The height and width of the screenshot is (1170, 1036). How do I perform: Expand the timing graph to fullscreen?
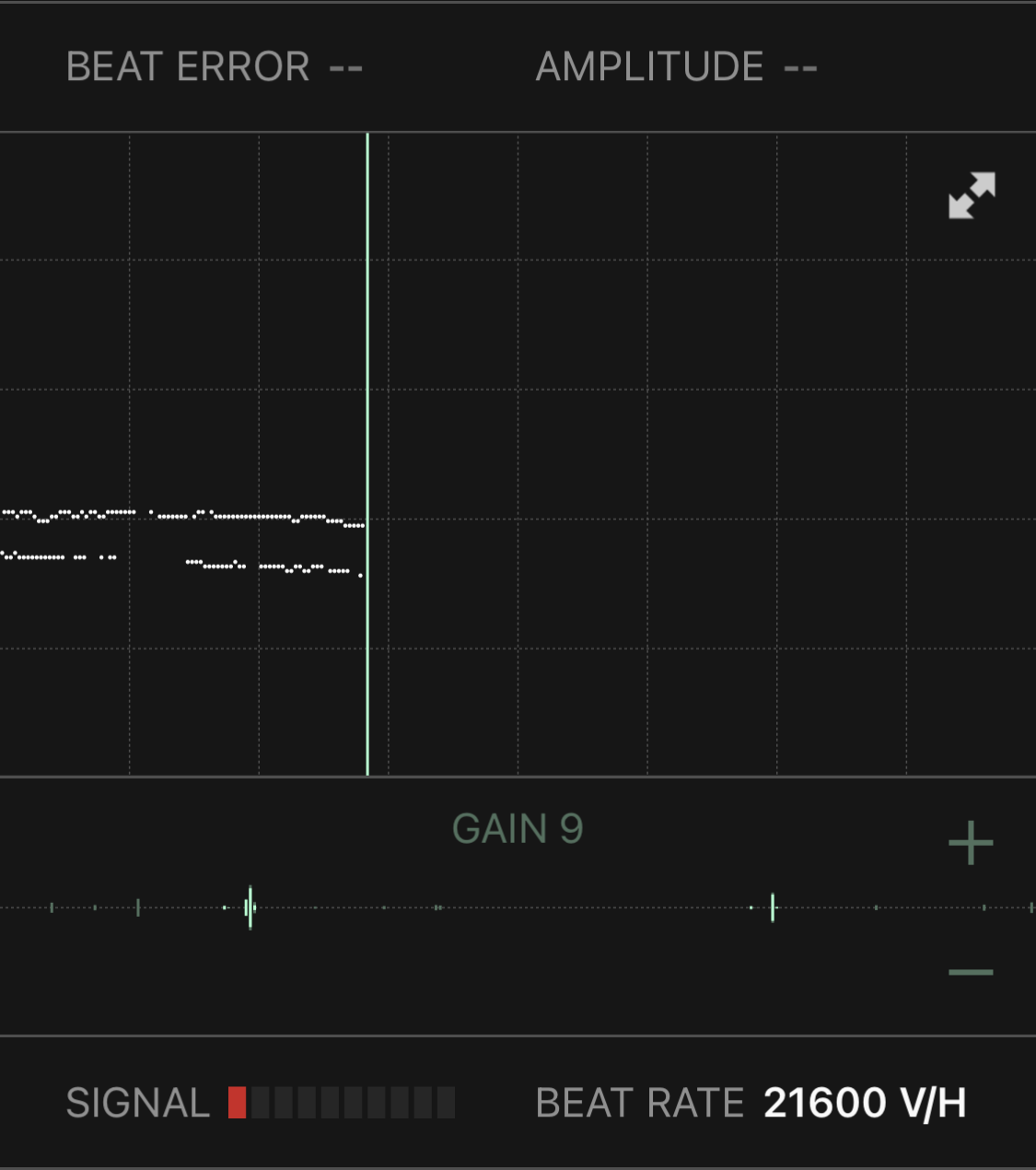[972, 195]
